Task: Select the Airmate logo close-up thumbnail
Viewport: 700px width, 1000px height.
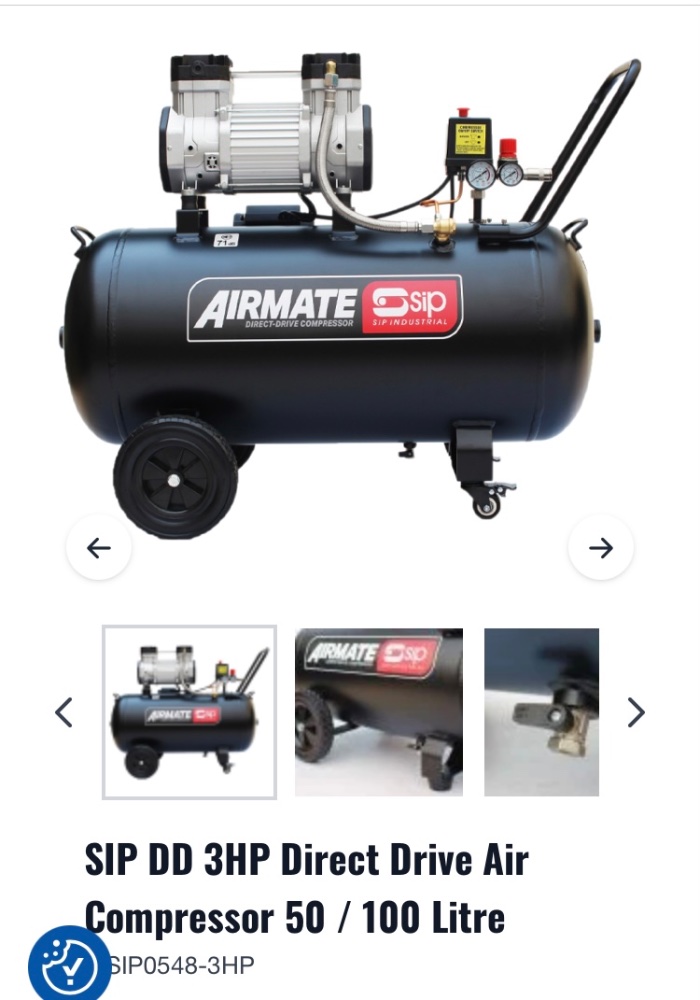Action: pyautogui.click(x=378, y=712)
